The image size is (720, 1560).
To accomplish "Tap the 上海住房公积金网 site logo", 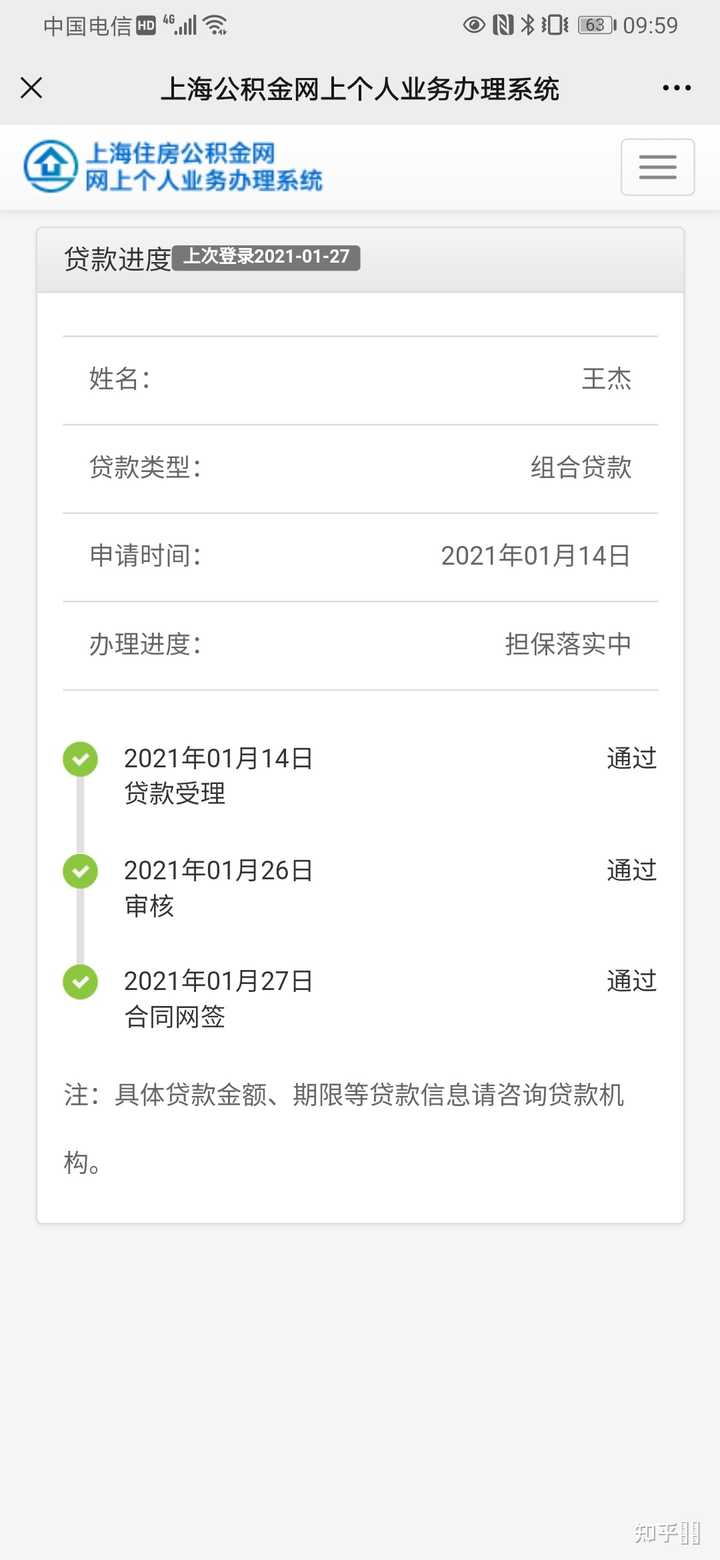I will tap(174, 167).
